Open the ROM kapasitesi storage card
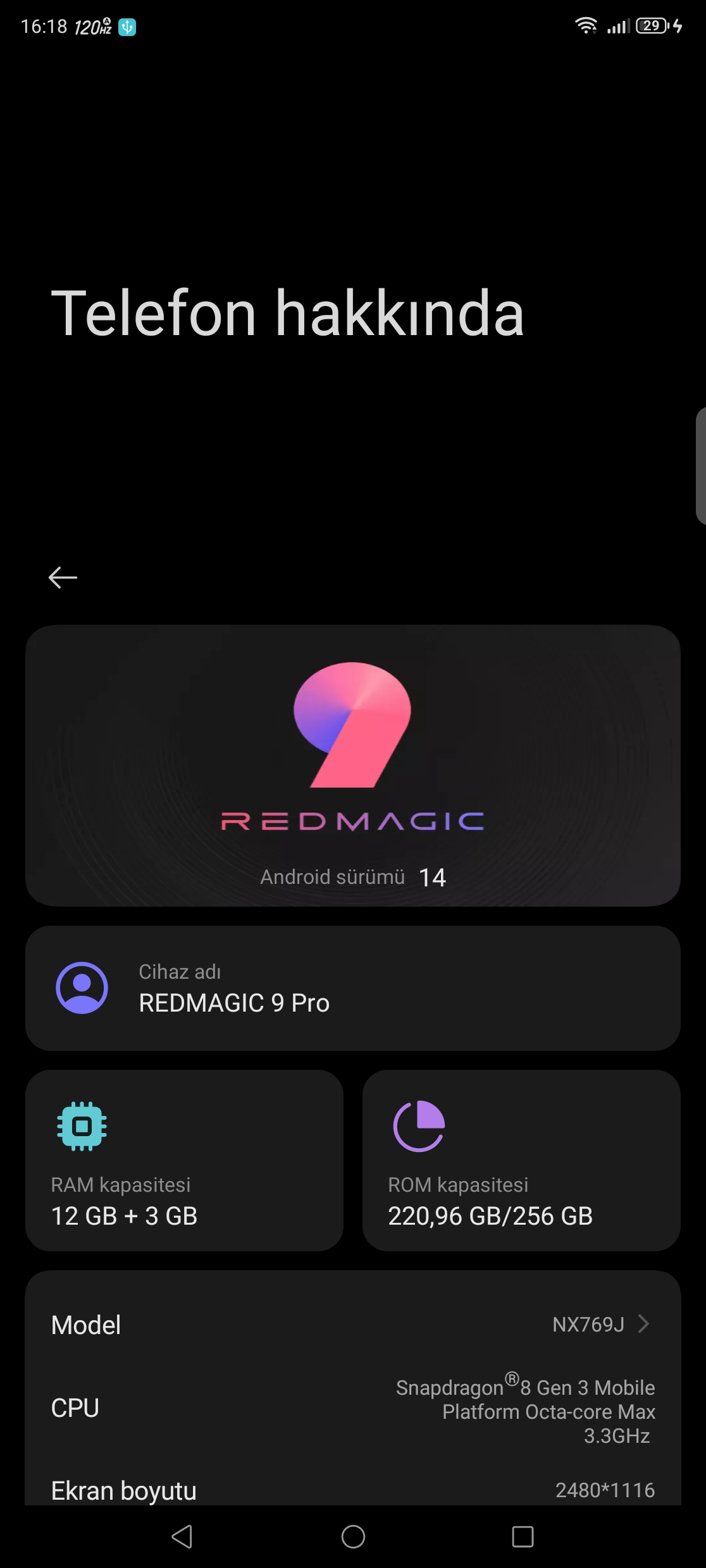Image resolution: width=706 pixels, height=1568 pixels. (x=521, y=1160)
